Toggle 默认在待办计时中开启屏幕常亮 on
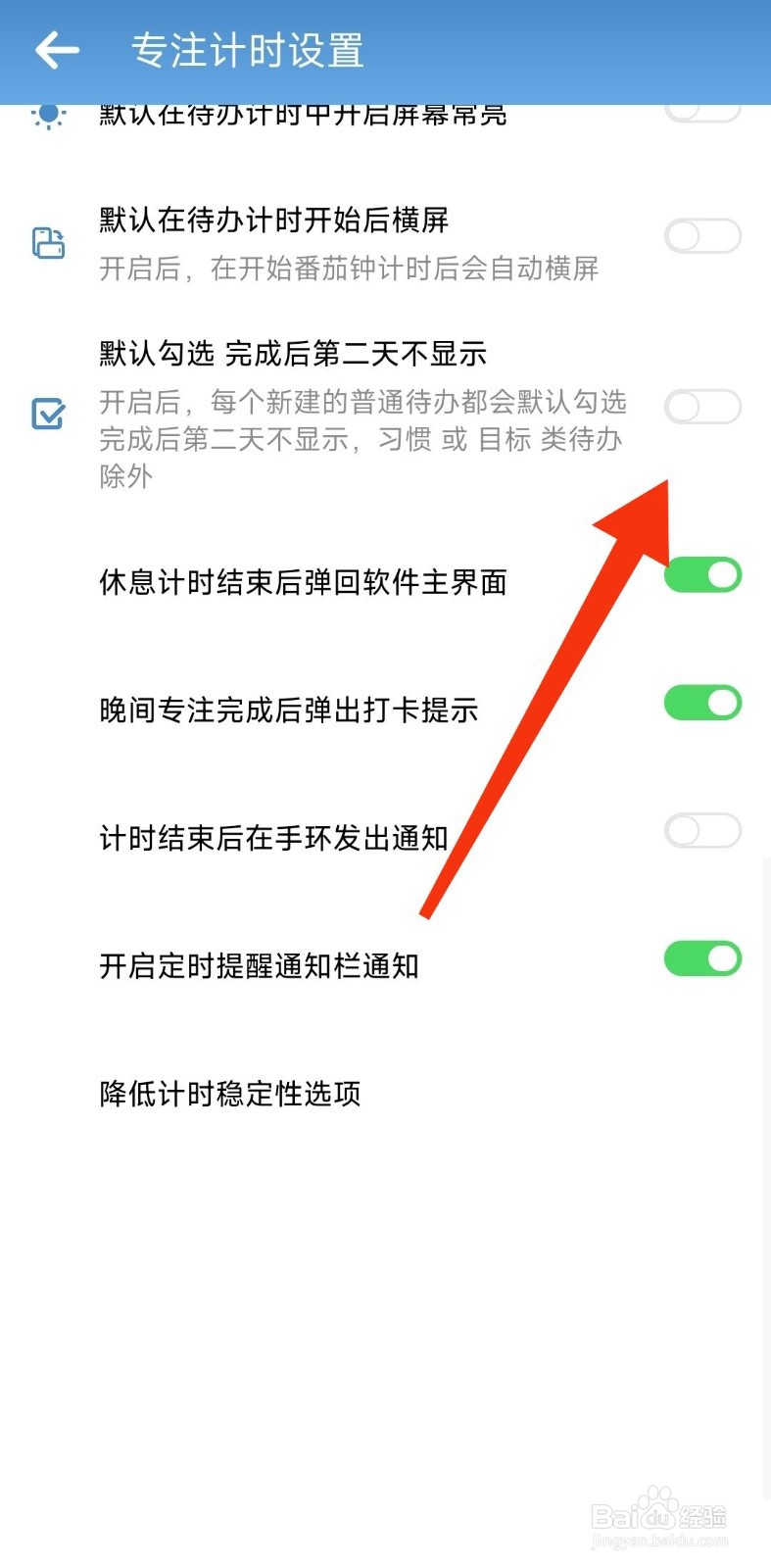Screen dimensions: 771x1568 point(702,113)
